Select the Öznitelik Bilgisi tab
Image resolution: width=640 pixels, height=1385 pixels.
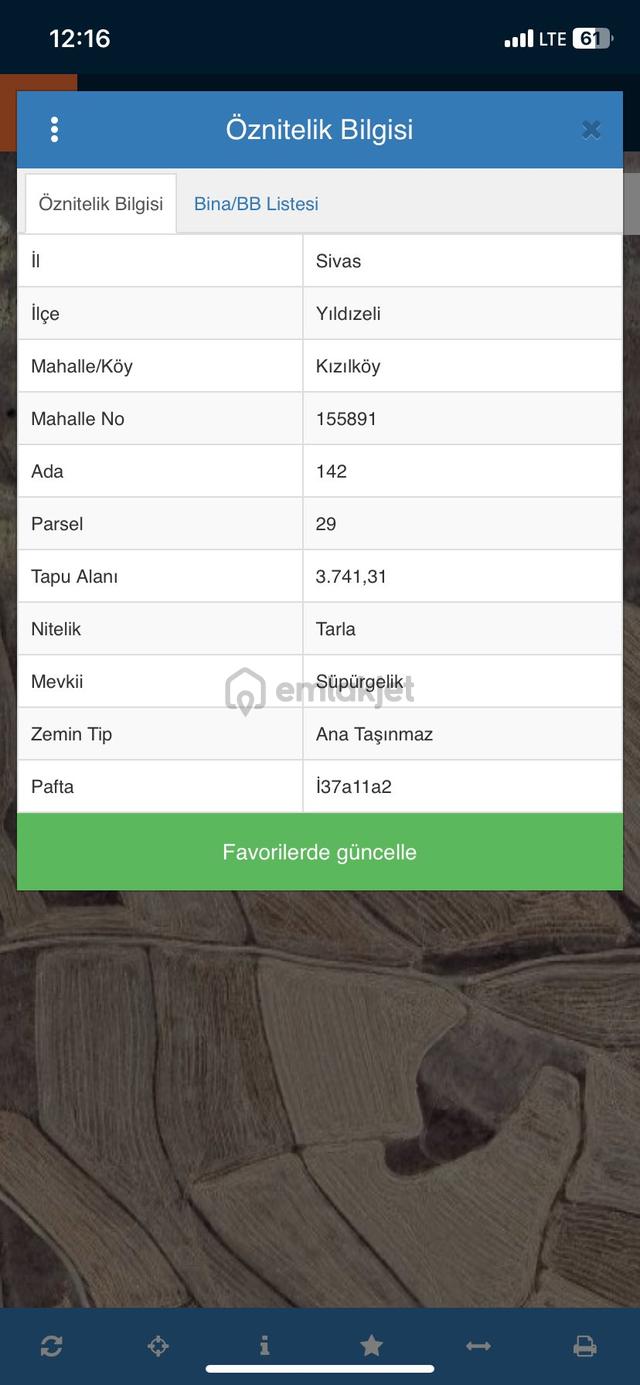coord(101,204)
